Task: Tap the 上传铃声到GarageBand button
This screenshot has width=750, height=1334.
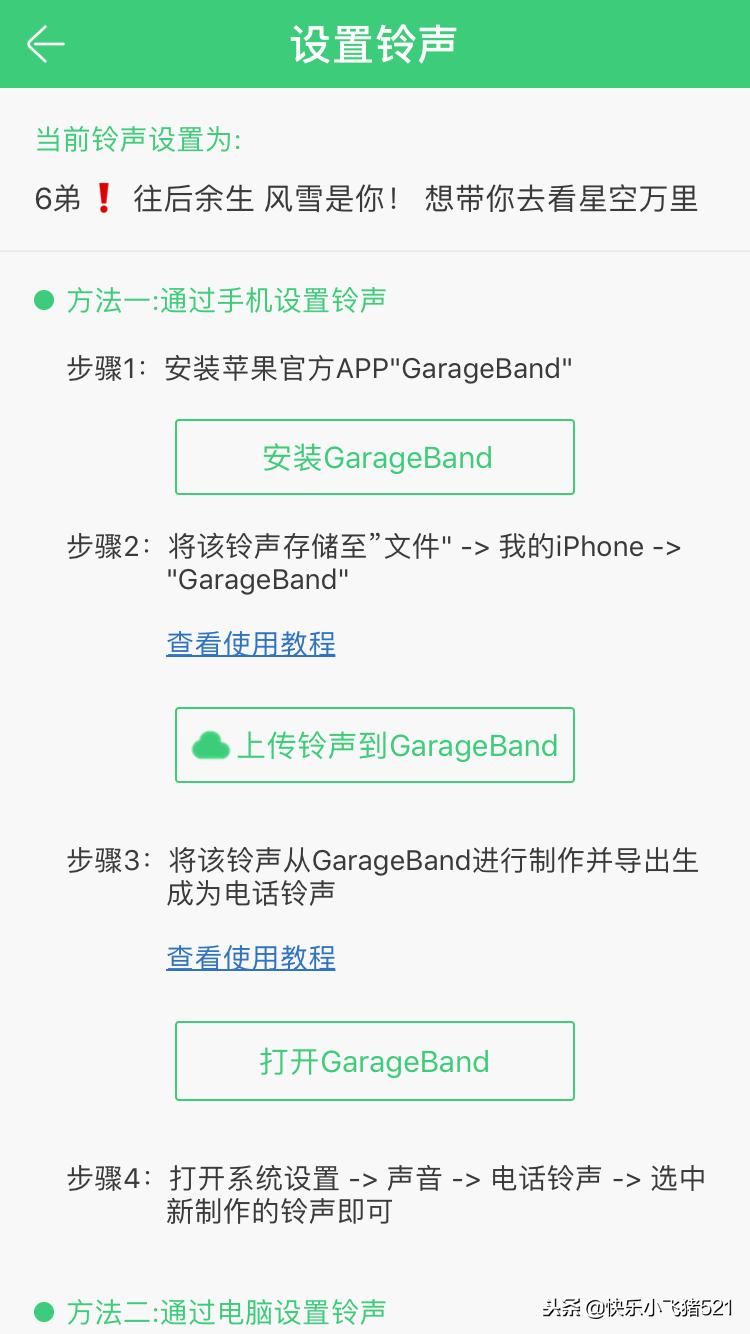Action: (x=375, y=745)
